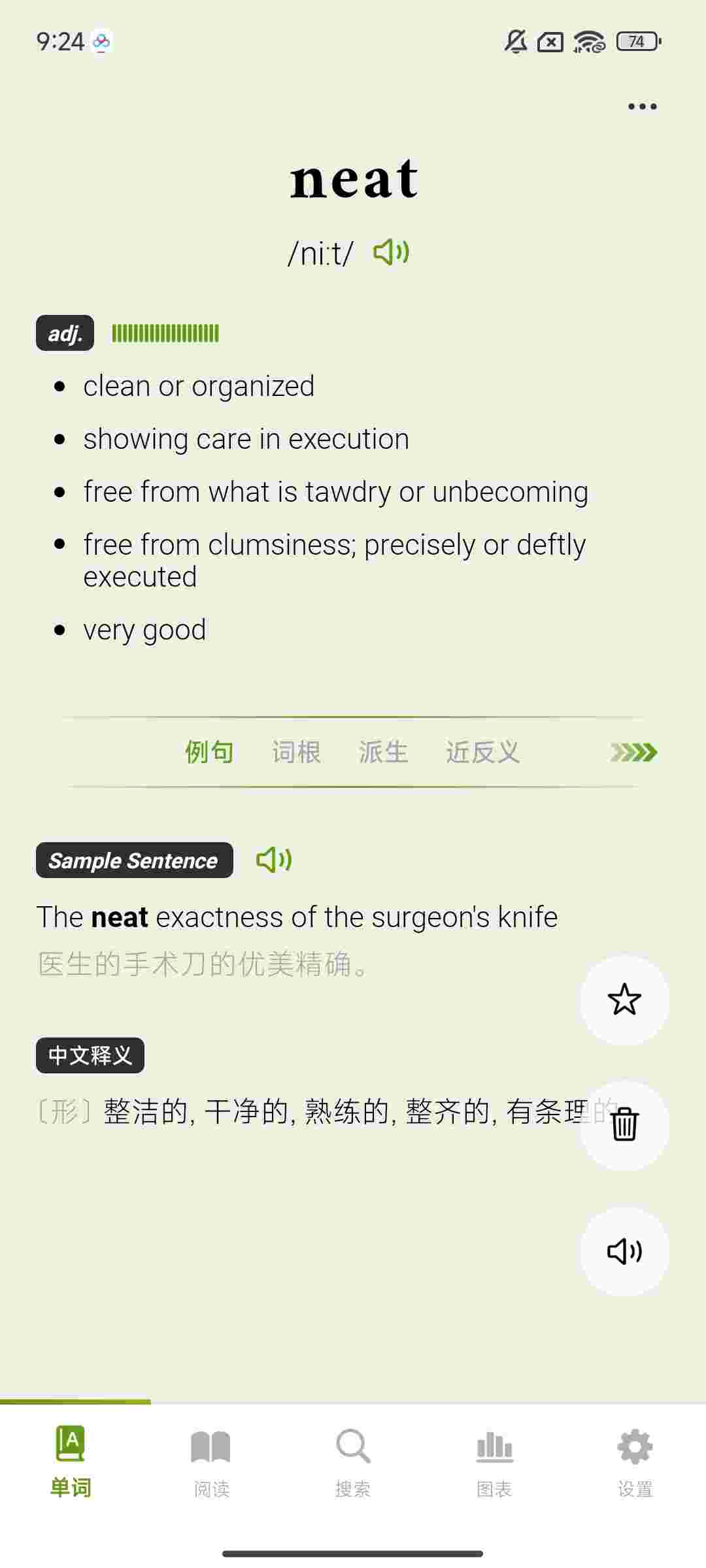Tap the floating speaker button
Screen dimensions: 706x1568
624,1251
